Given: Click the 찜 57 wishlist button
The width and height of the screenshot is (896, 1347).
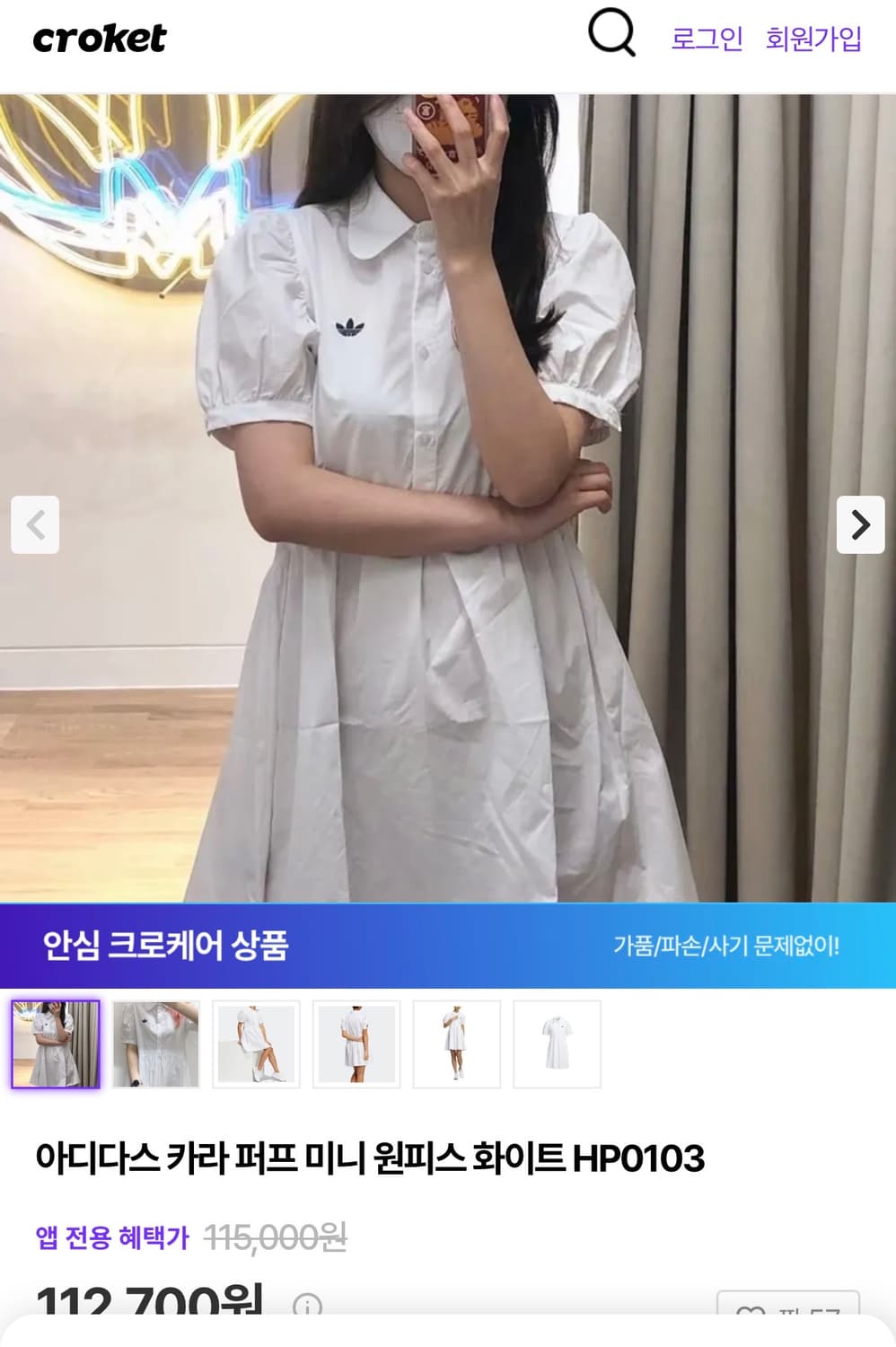Looking at the screenshot, I should 790,1312.
